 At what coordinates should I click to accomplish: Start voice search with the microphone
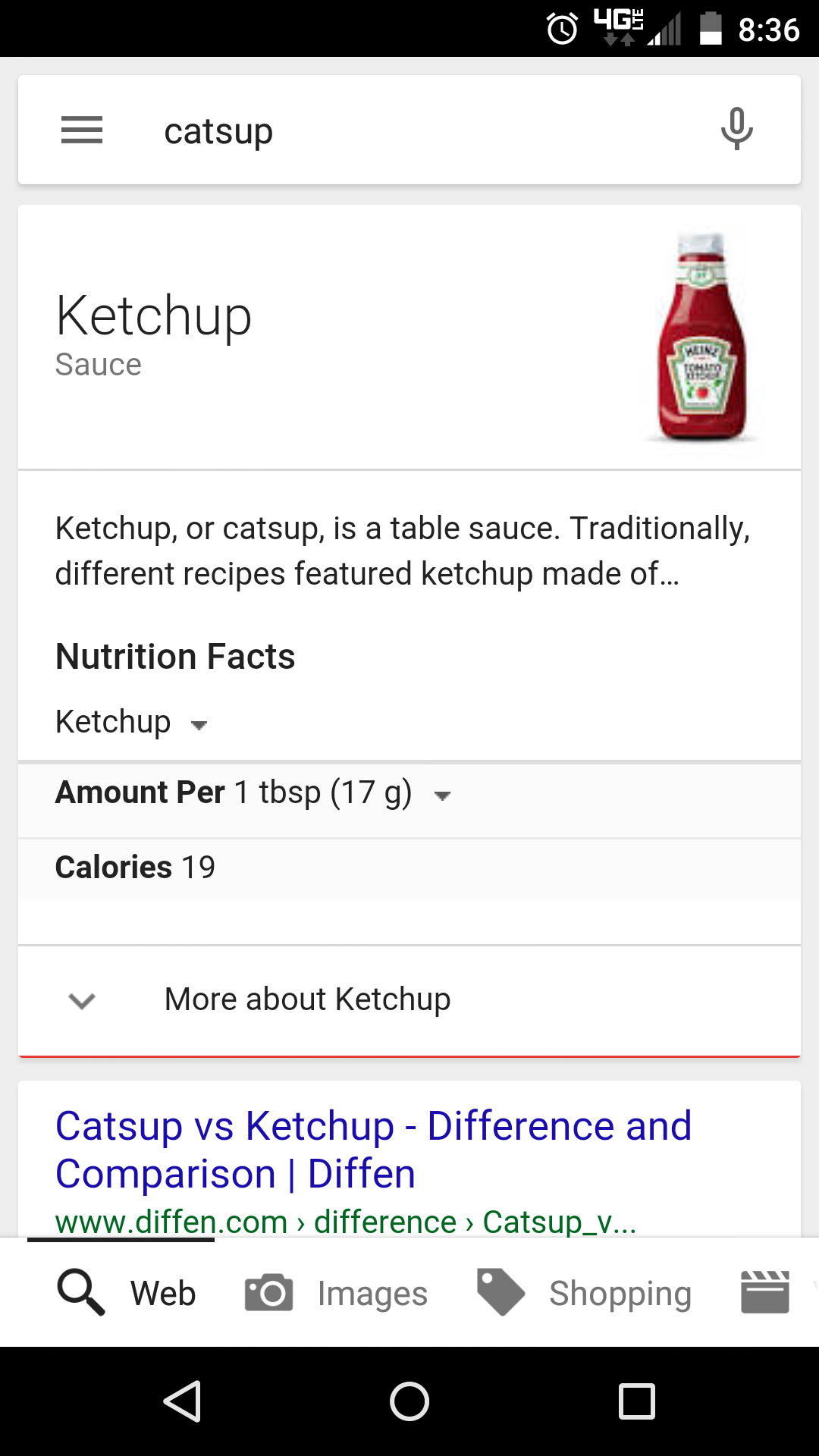(x=736, y=129)
